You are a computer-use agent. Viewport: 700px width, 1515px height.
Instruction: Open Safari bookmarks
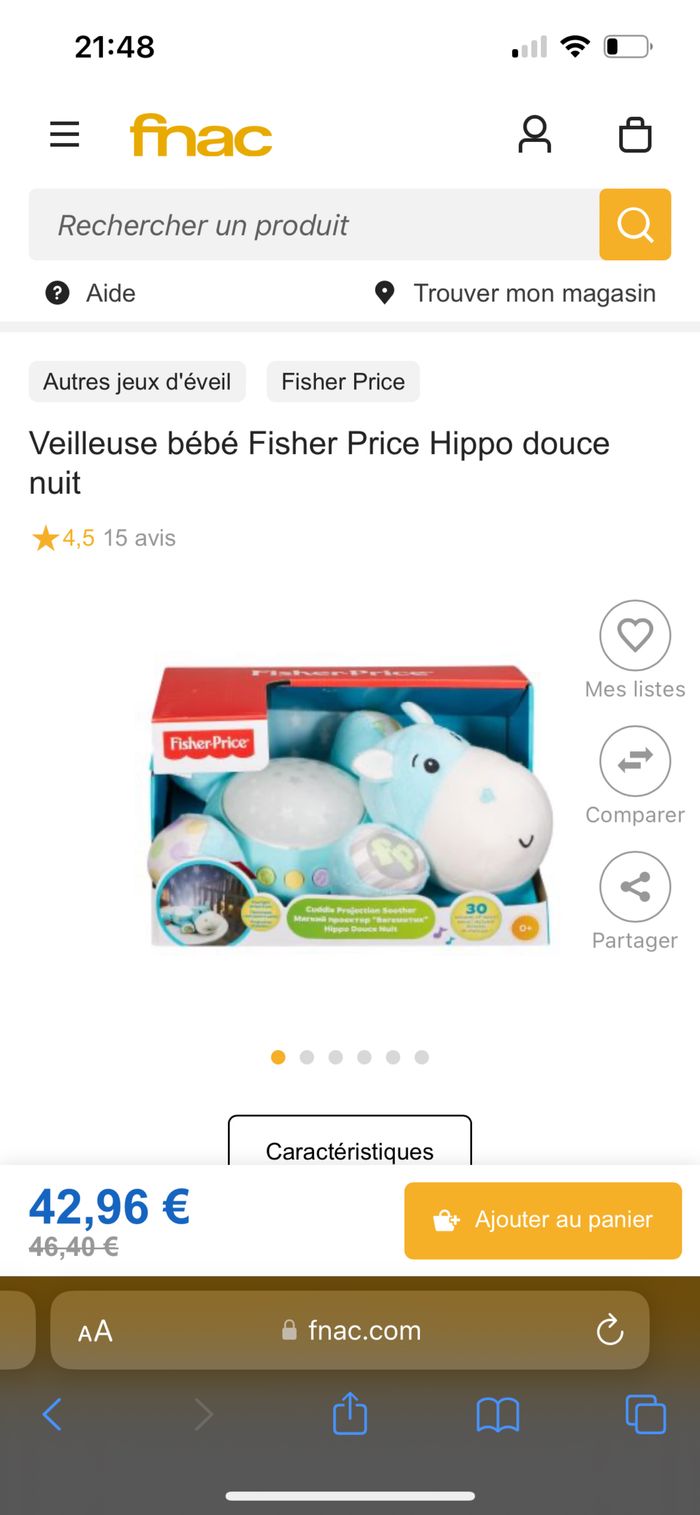[x=497, y=1414]
